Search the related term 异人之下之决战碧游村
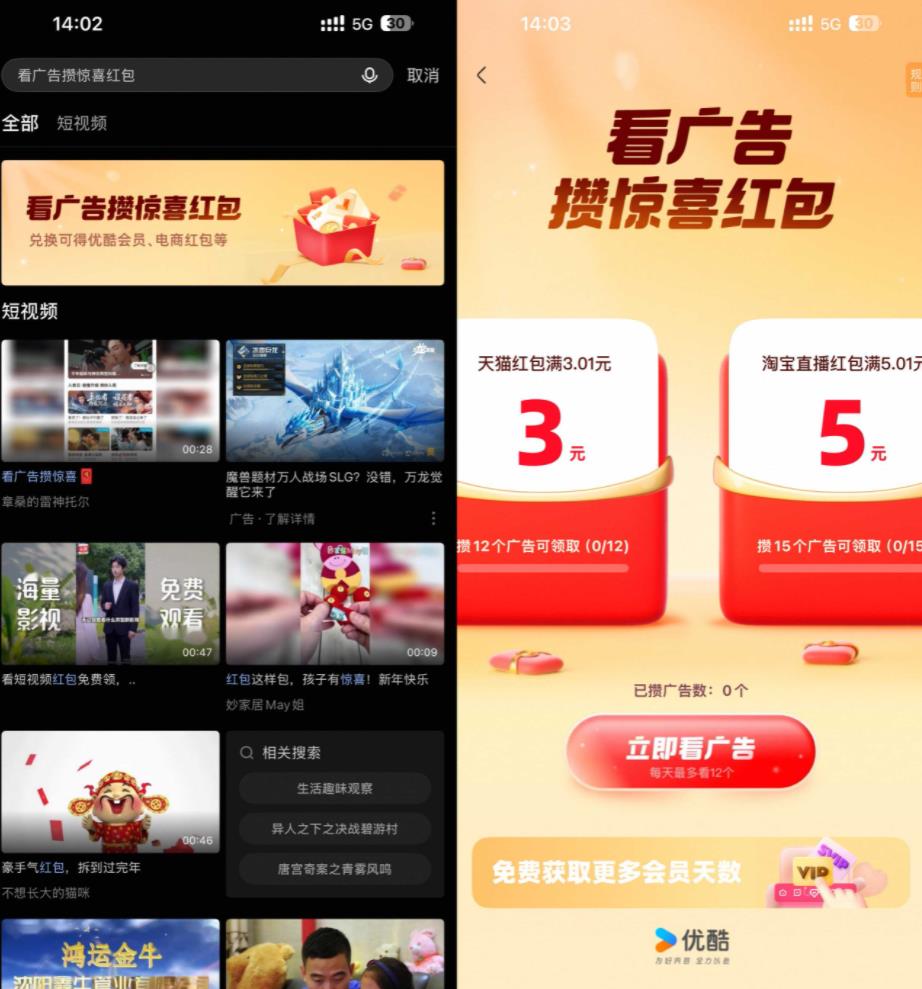 [335, 829]
